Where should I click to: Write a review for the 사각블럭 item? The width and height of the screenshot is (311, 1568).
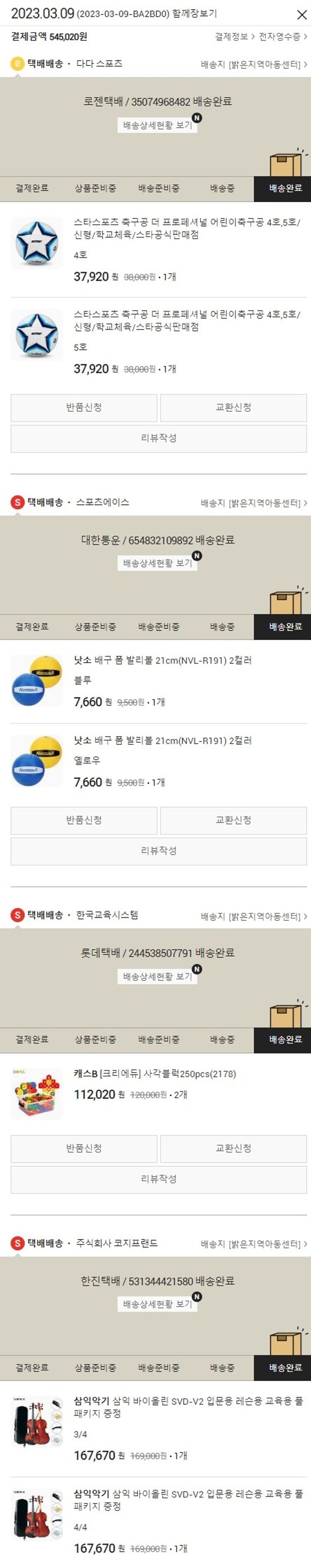158,1178
